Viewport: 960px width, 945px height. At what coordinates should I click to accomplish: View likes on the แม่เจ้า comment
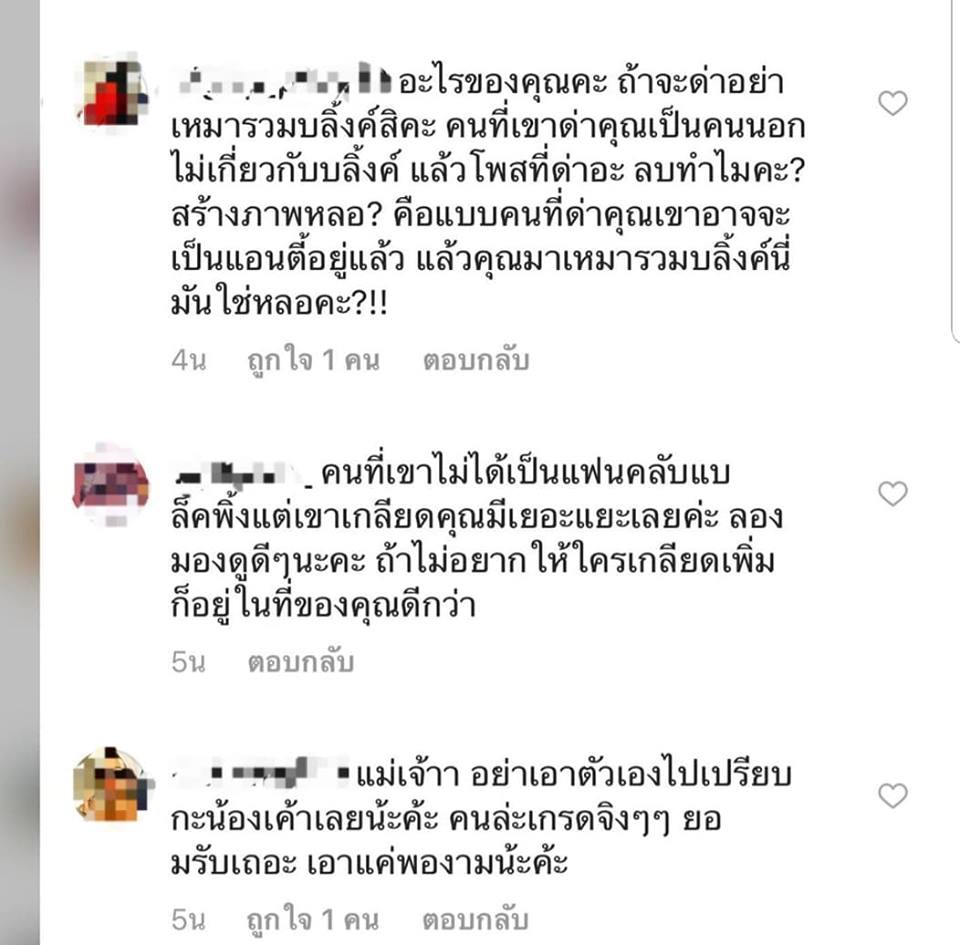312,917
